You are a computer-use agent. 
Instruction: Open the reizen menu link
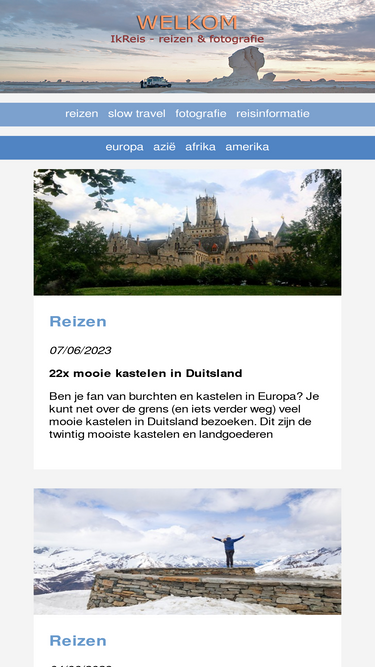click(82, 114)
